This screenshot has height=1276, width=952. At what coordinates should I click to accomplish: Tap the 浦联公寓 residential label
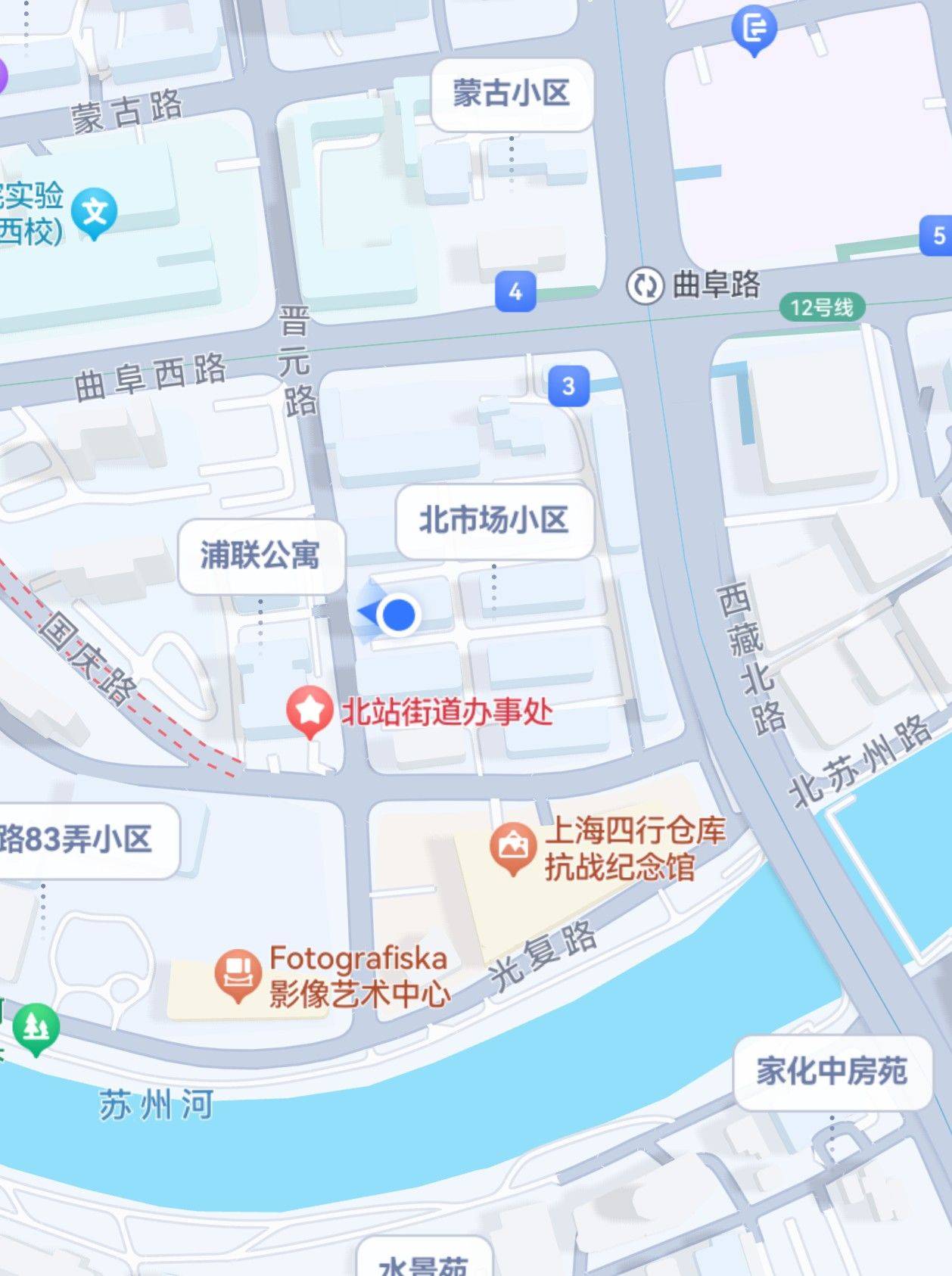pyautogui.click(x=260, y=556)
